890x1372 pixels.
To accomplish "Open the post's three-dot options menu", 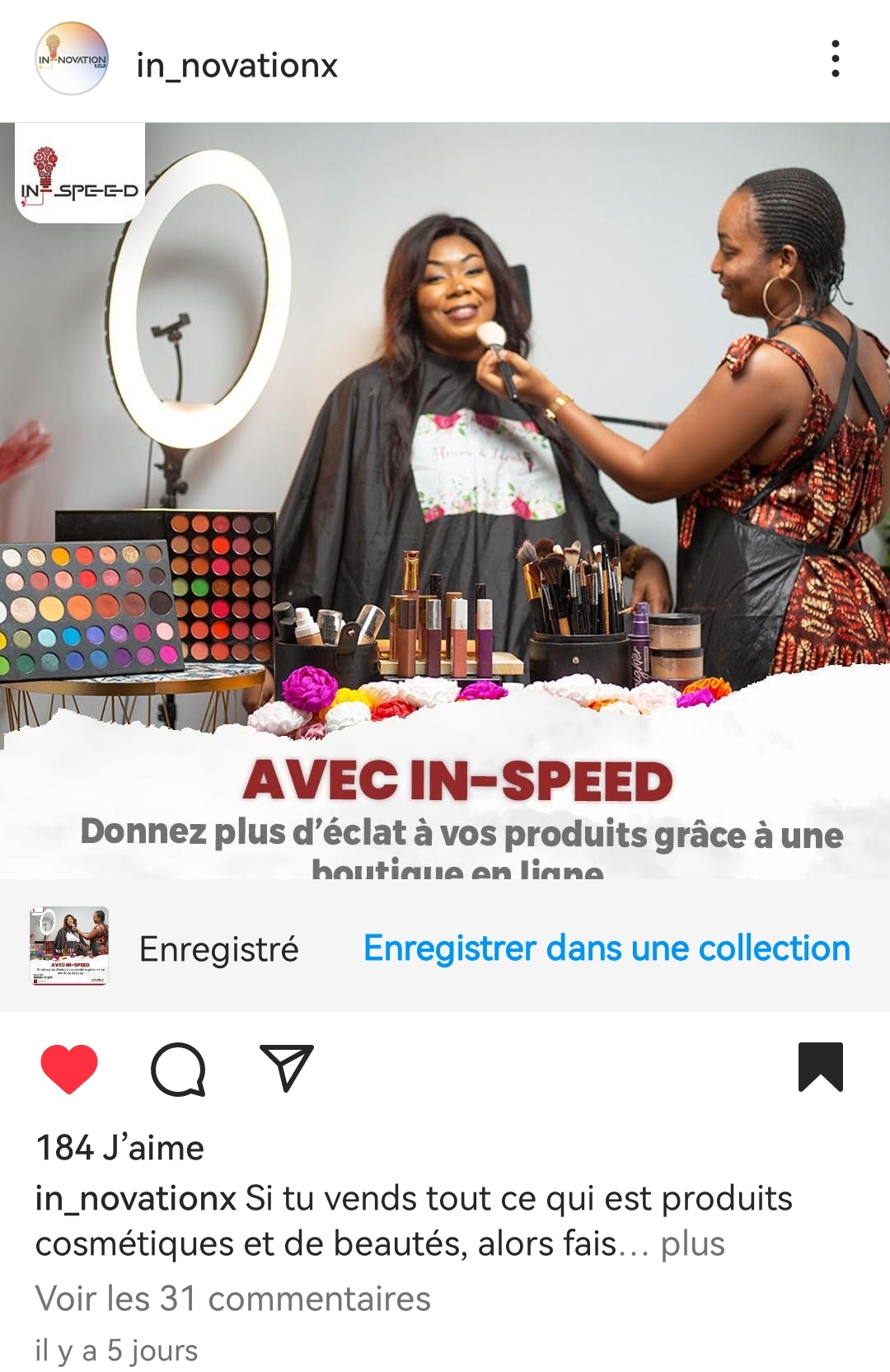I will tap(836, 59).
